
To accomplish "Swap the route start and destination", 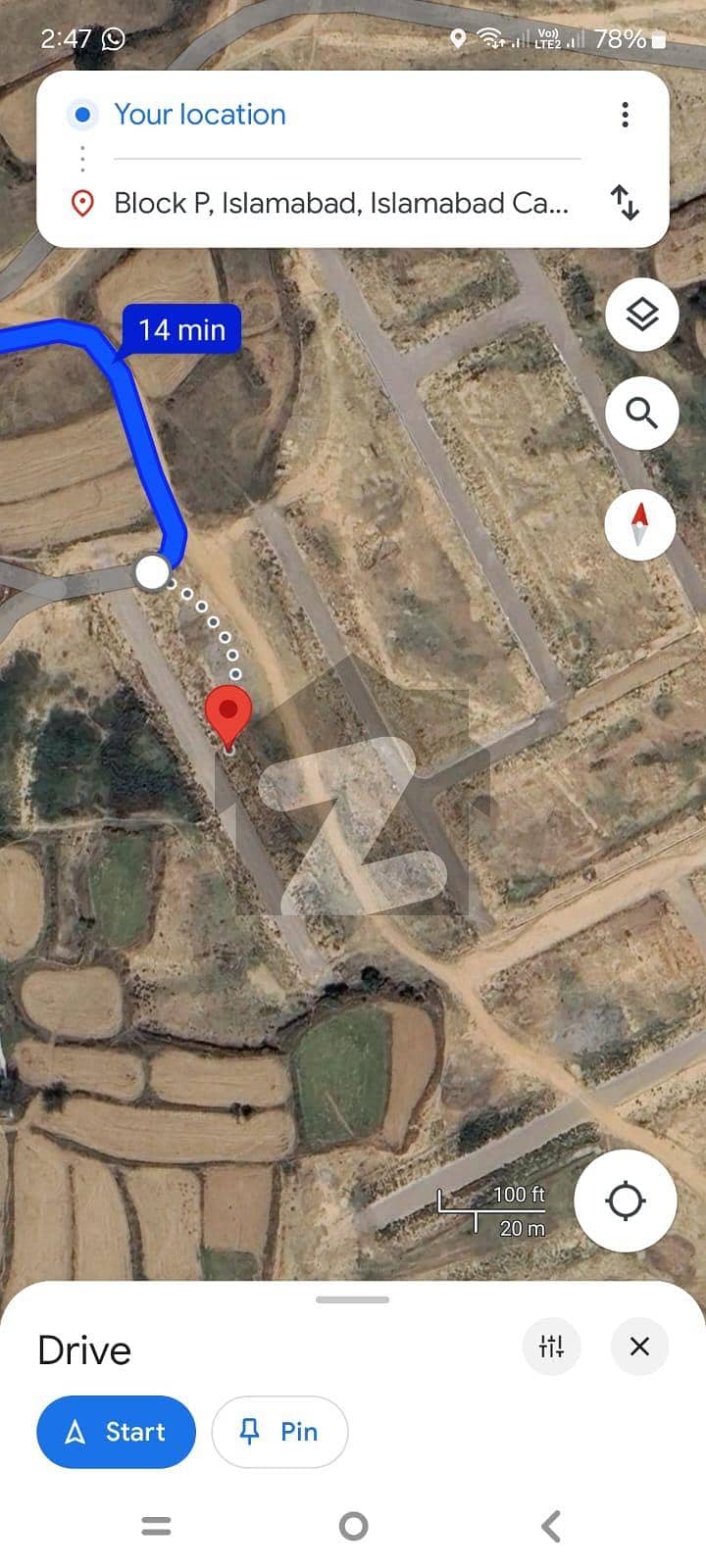I will [x=625, y=205].
